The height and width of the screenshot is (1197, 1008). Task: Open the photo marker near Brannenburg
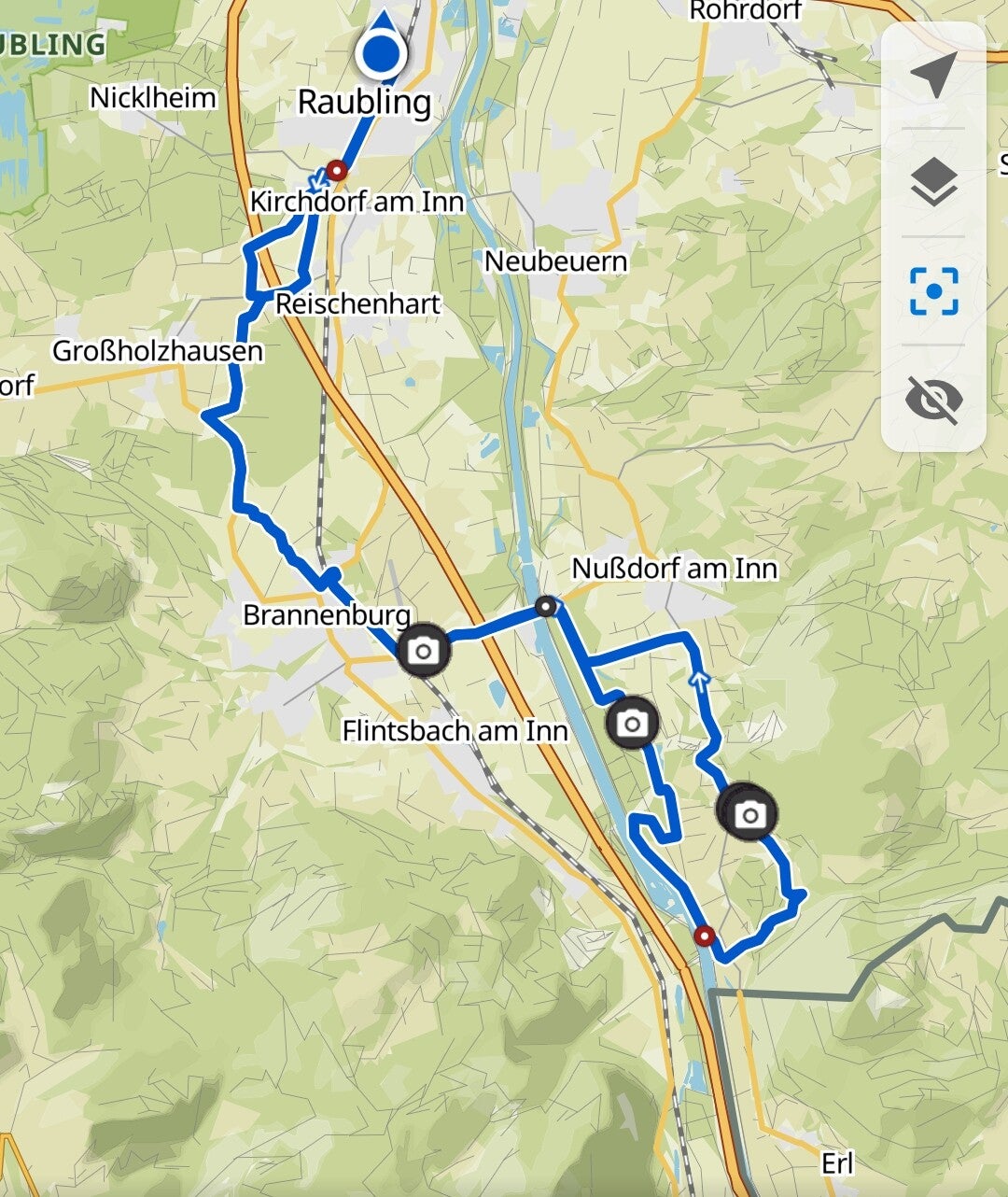(424, 650)
